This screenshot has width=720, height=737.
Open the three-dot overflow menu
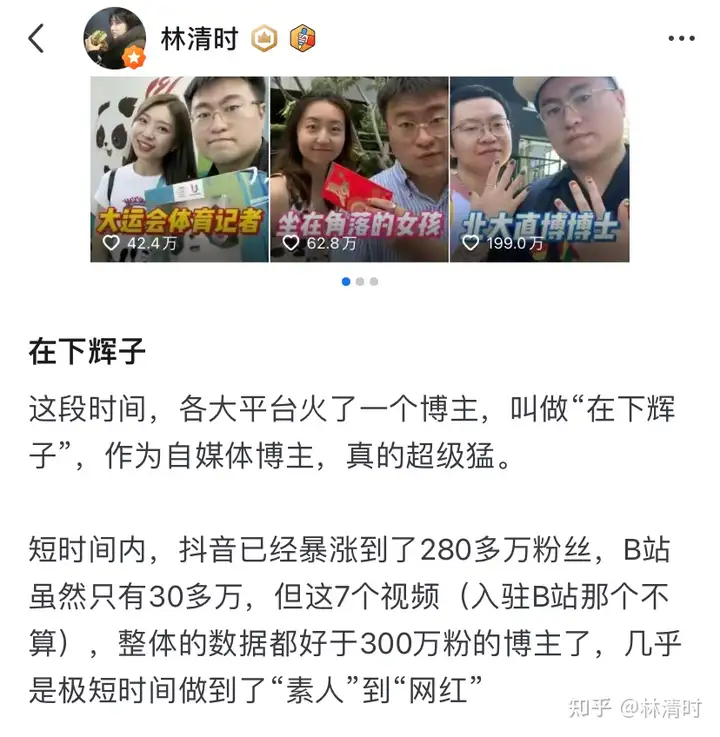point(681,39)
